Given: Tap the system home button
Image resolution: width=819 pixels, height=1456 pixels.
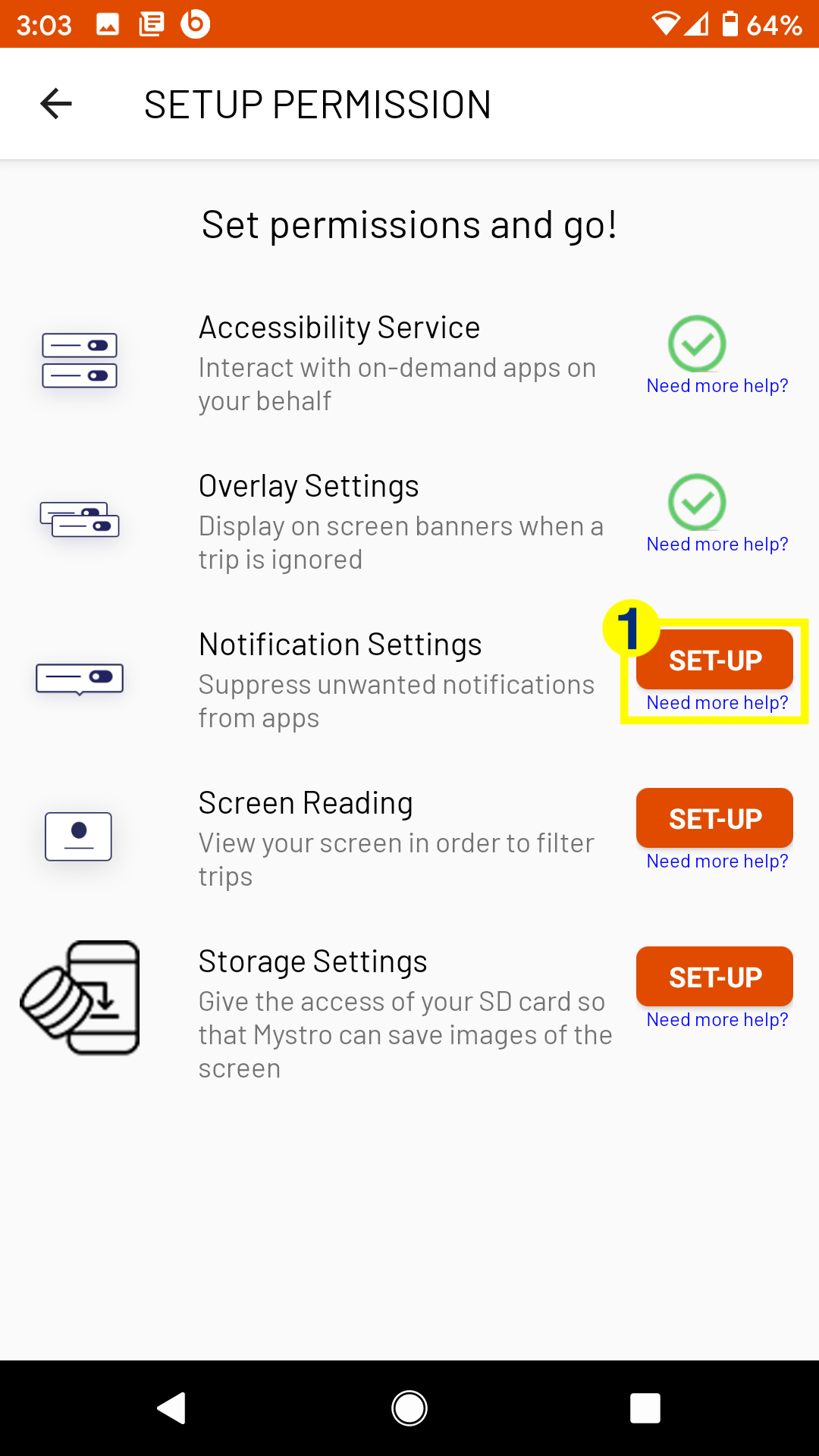Looking at the screenshot, I should point(409,1408).
